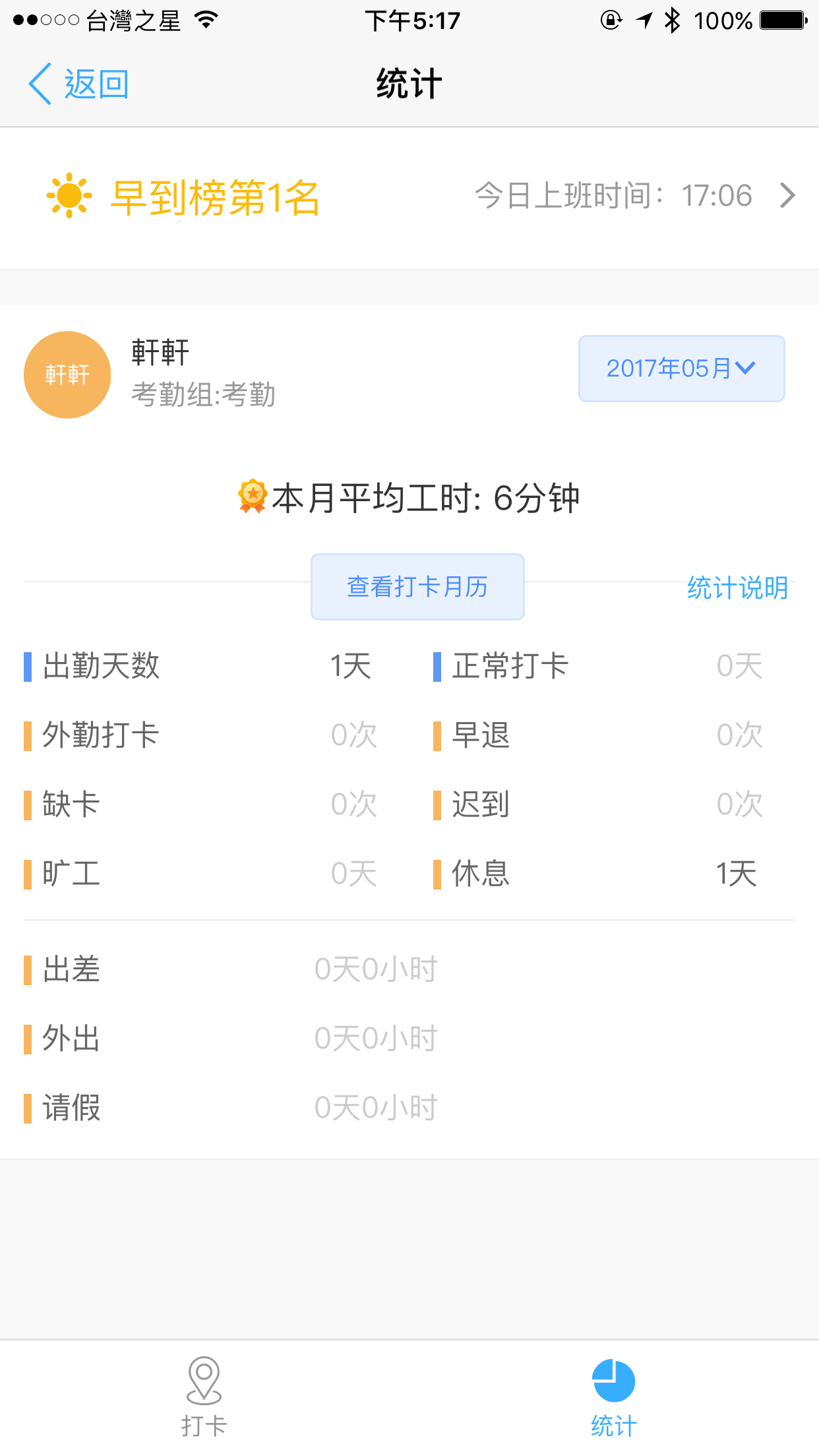Open the 统计说明 link
Image resolution: width=819 pixels, height=1456 pixels.
(737, 588)
